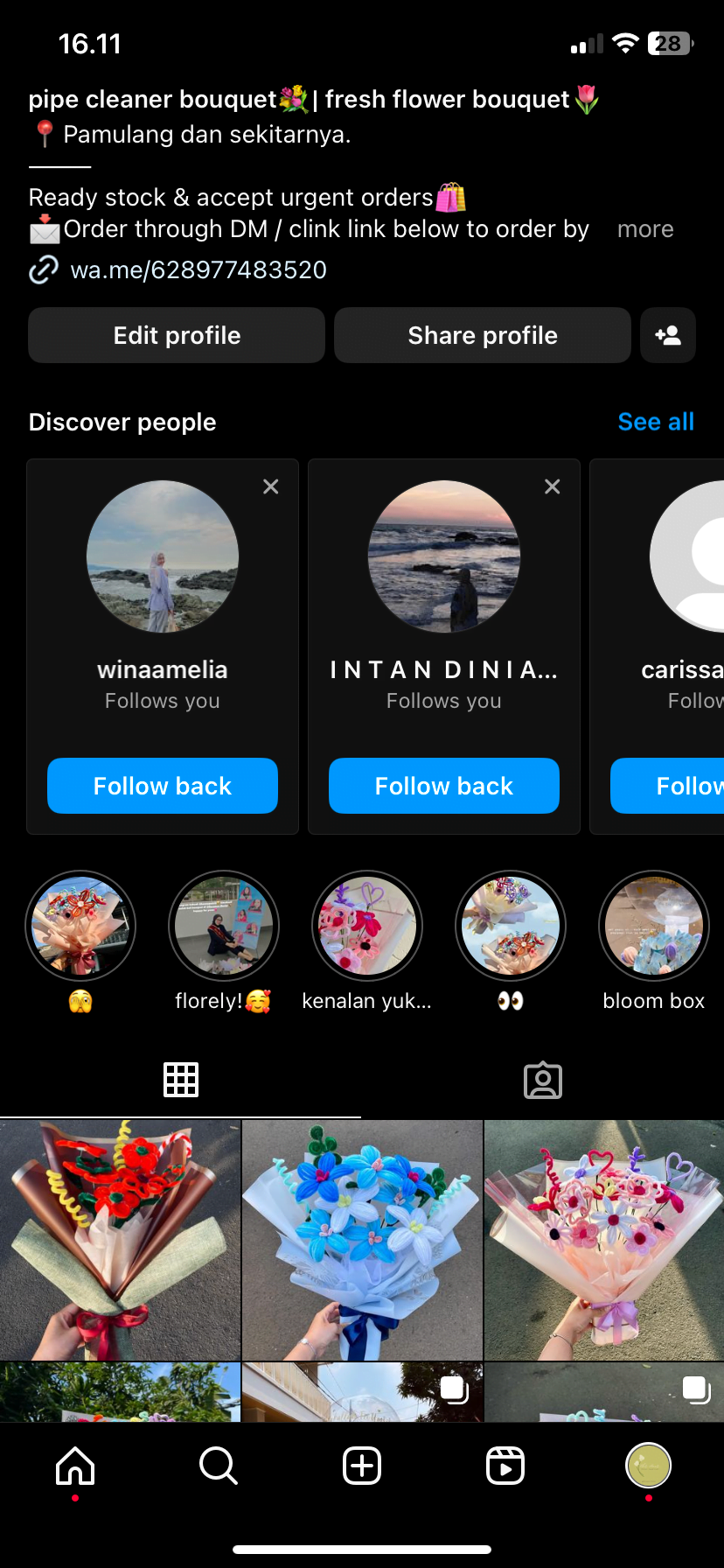Follow back winaamelia
724x1568 pixels.
point(163,786)
